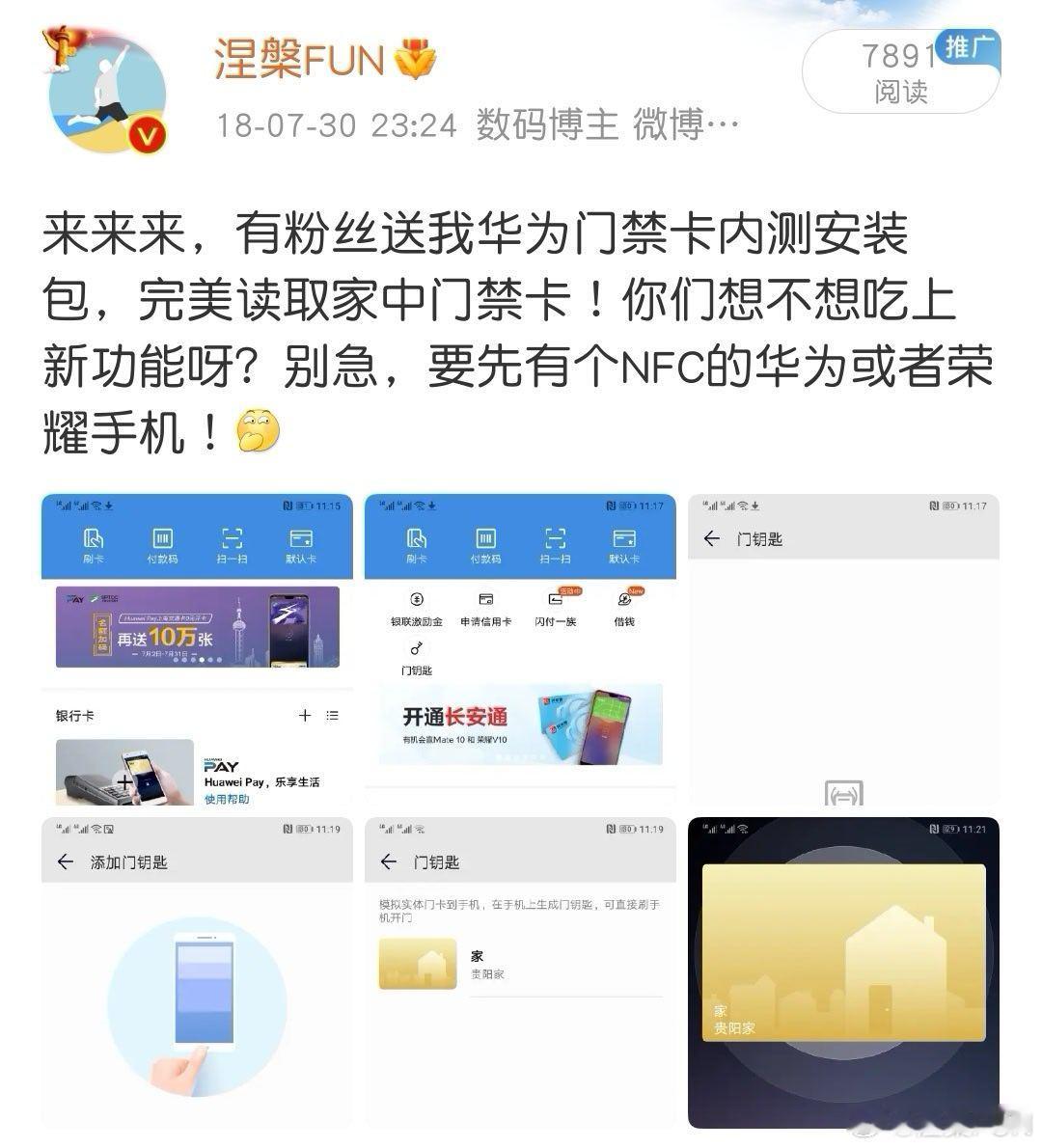
Task: Tap the 申请信用卡 apply credit card icon
Action: [x=485, y=608]
